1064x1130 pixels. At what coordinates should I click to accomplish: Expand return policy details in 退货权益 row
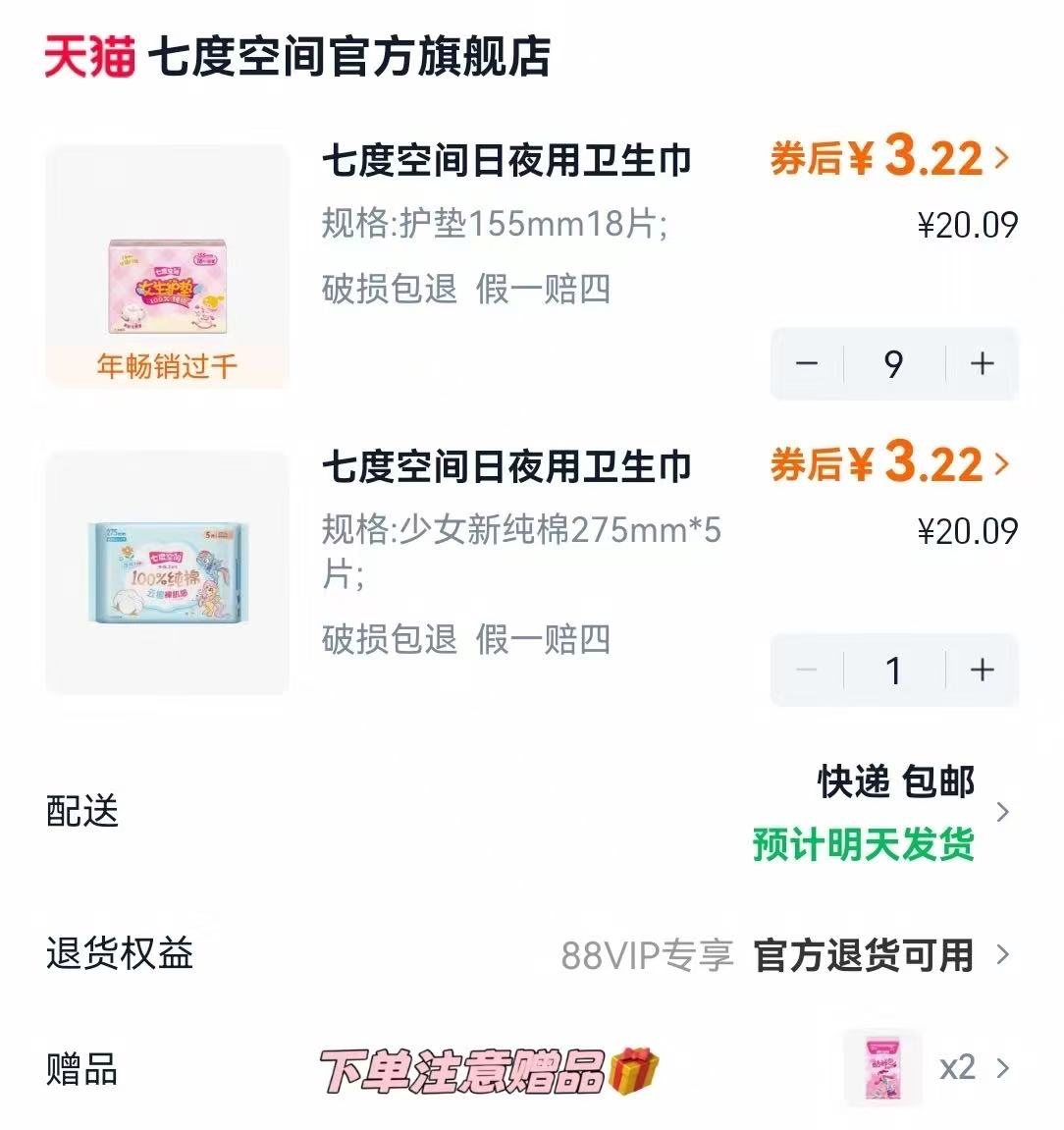coord(1002,955)
